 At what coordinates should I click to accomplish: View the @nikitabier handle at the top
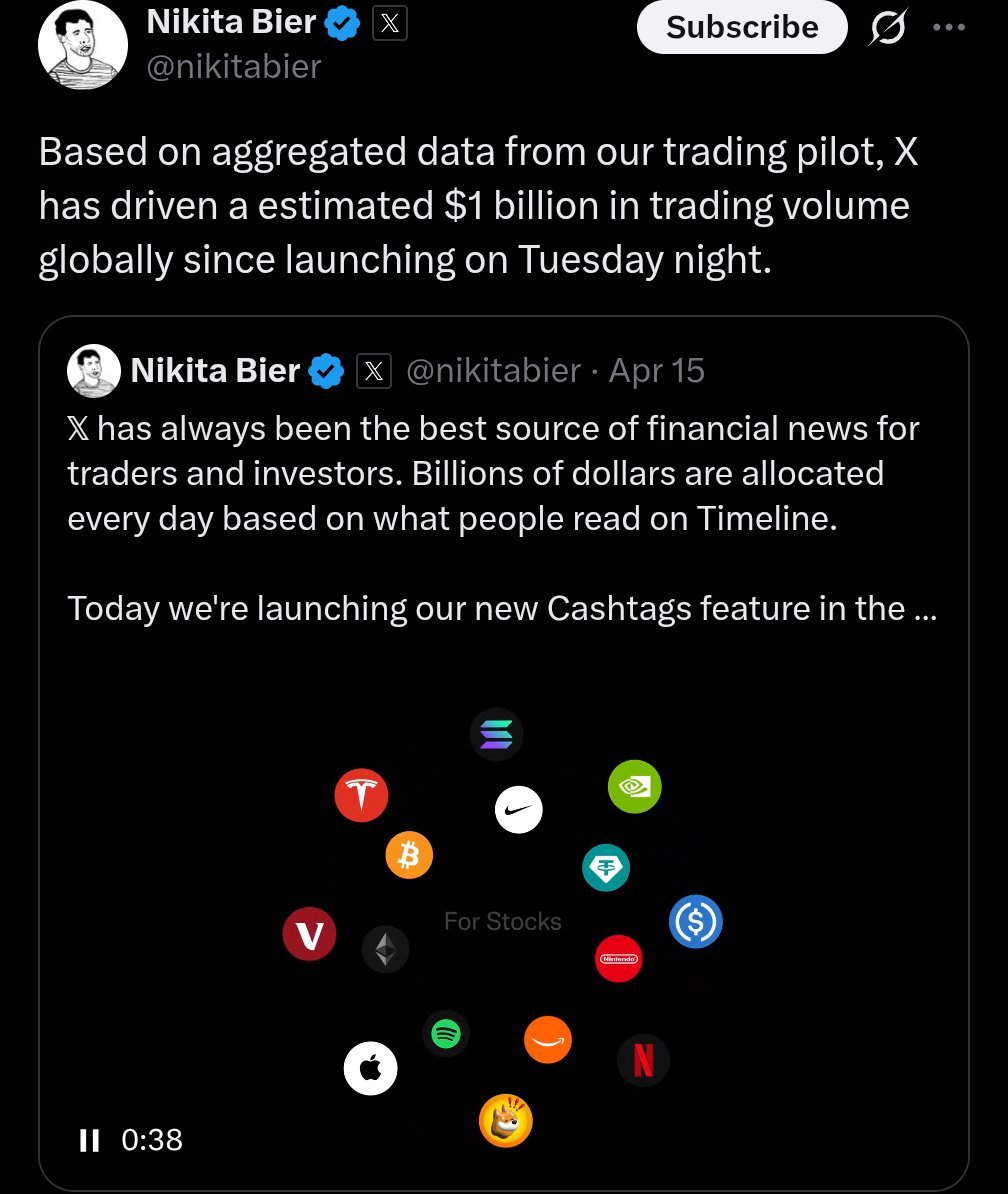tap(234, 66)
